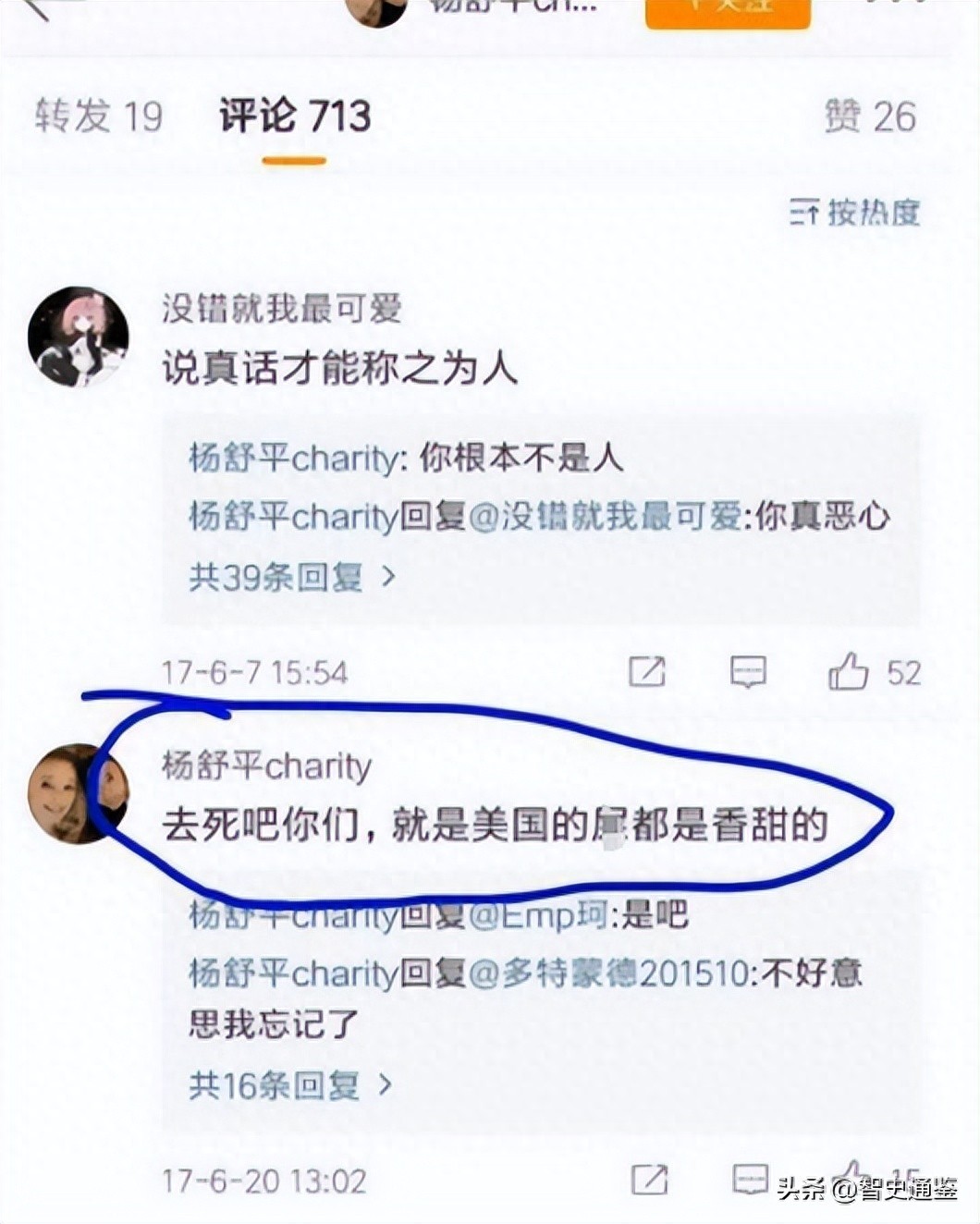Change sorting via 按热度
The height and width of the screenshot is (1224, 980).
click(854, 213)
